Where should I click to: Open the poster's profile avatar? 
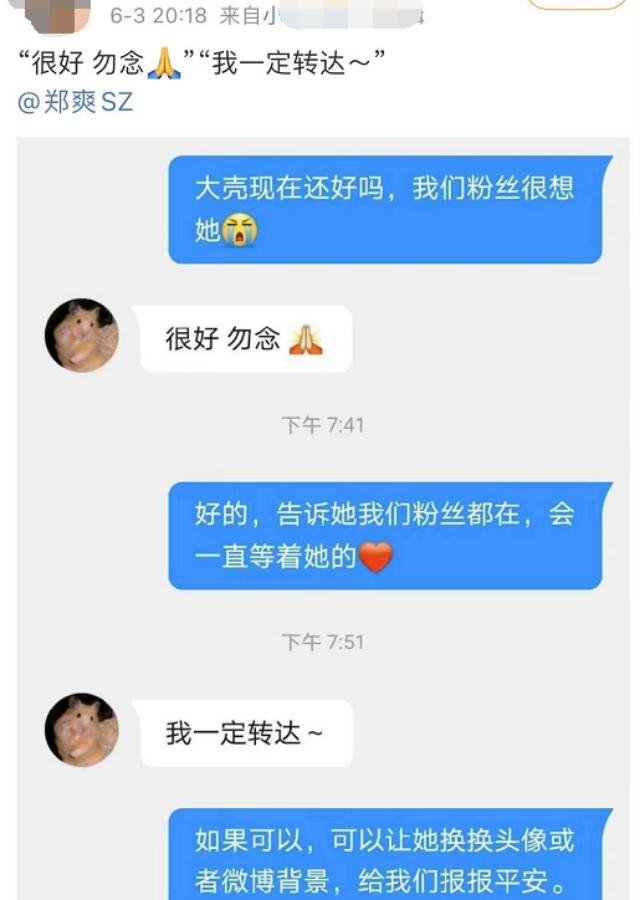(55, 14)
